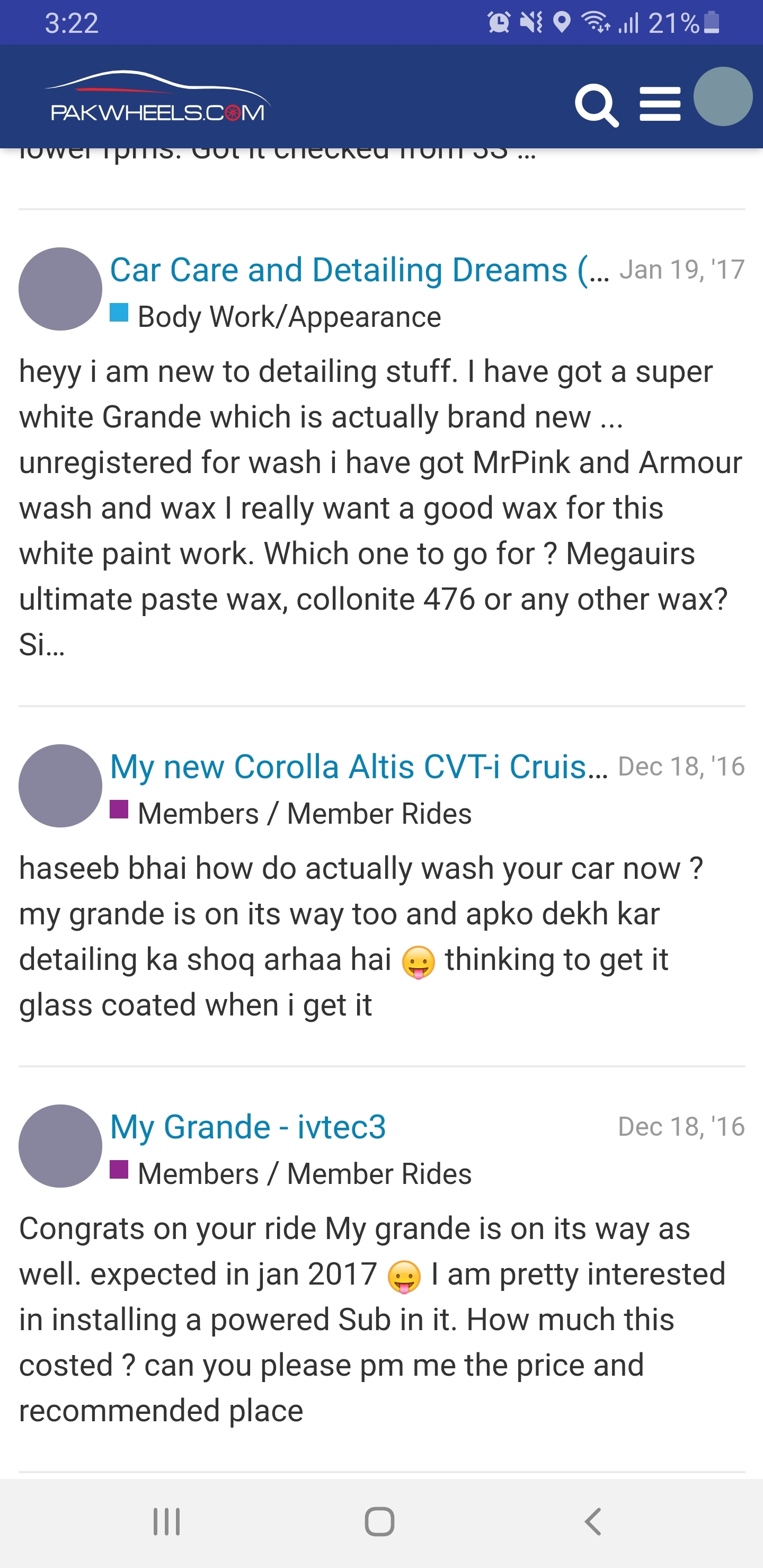763x1568 pixels.
Task: Tap the PakWheels logo to go home
Action: 157,97
